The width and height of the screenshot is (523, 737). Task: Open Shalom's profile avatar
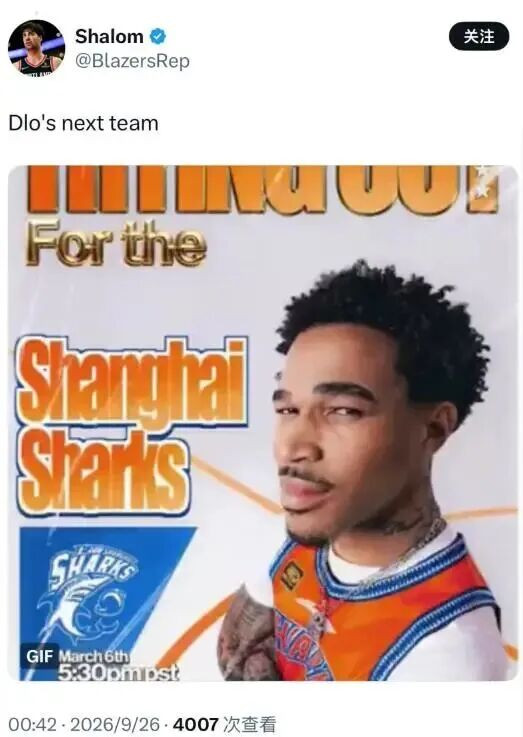(37, 48)
